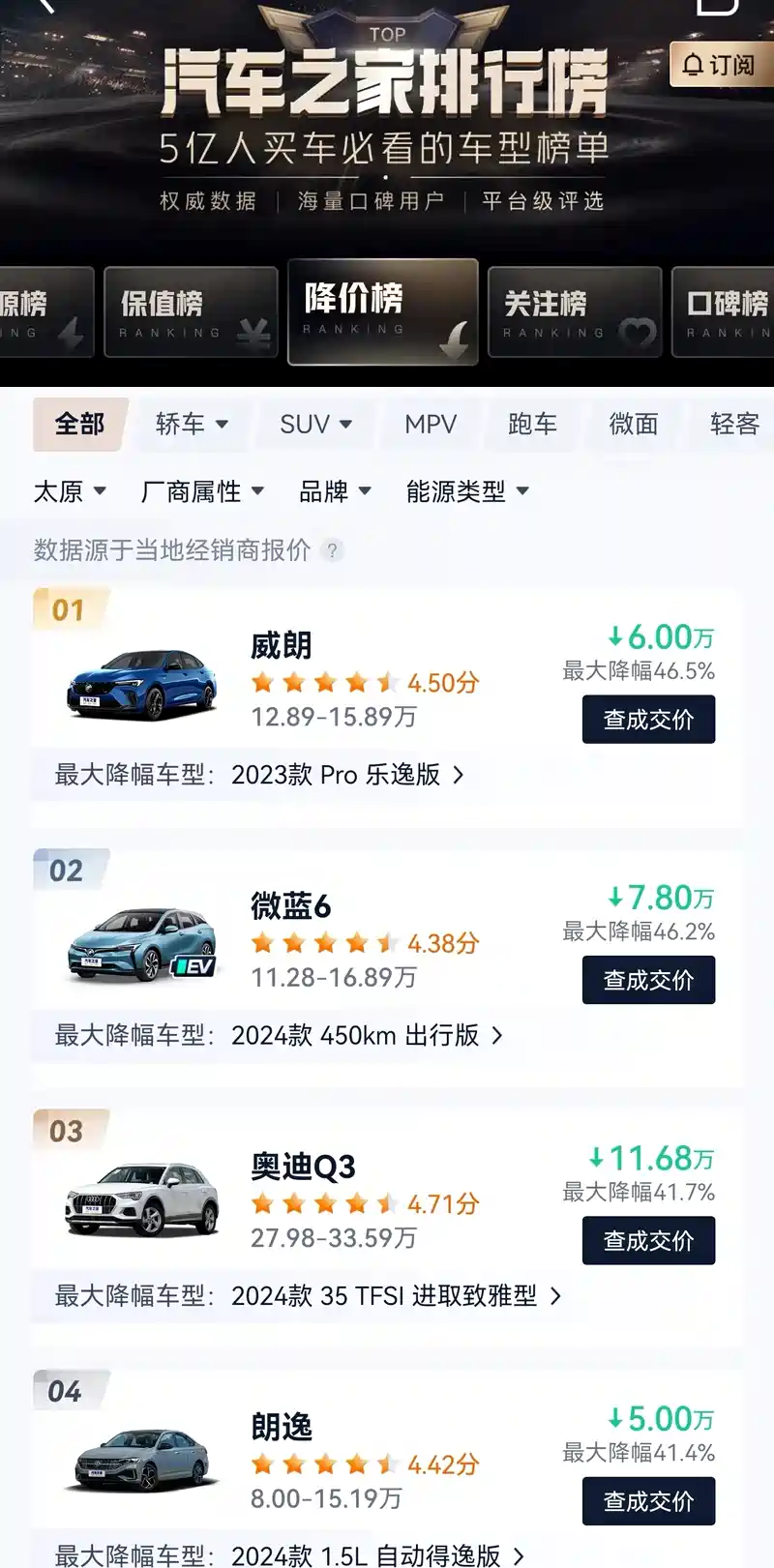Tap the 订阅 subscribe button
The height and width of the screenshot is (1568, 774).
click(720, 65)
